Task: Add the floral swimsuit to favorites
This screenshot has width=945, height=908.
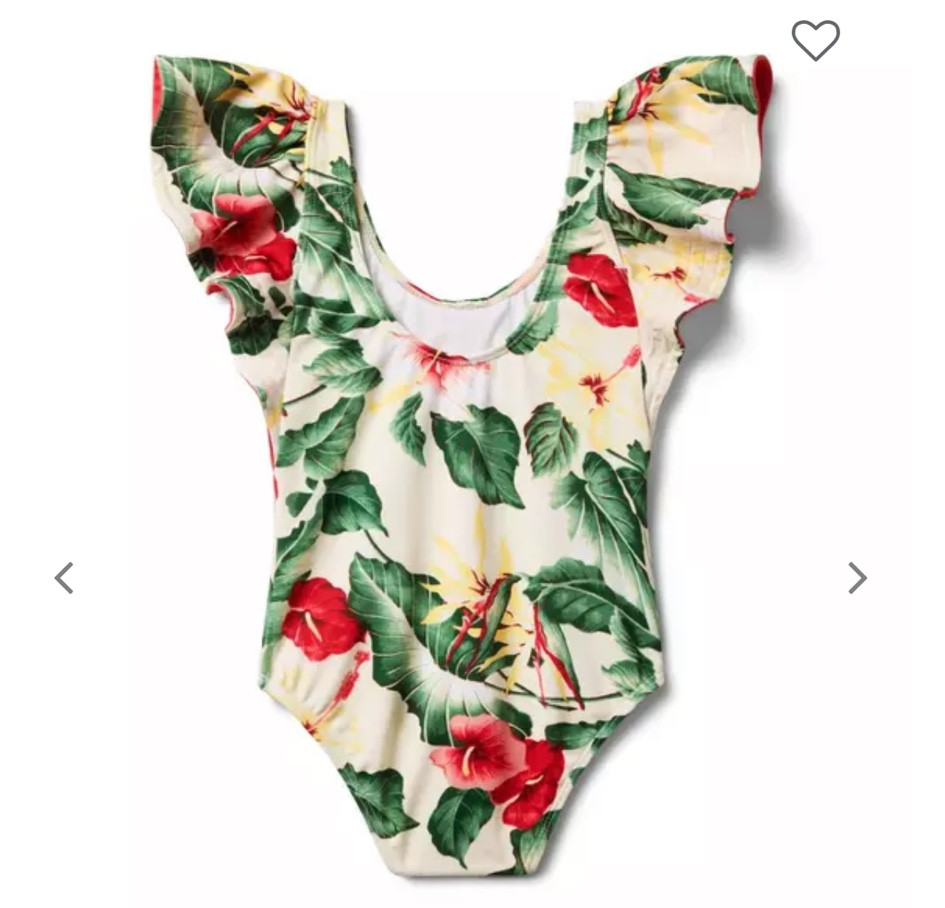Action: coord(815,40)
